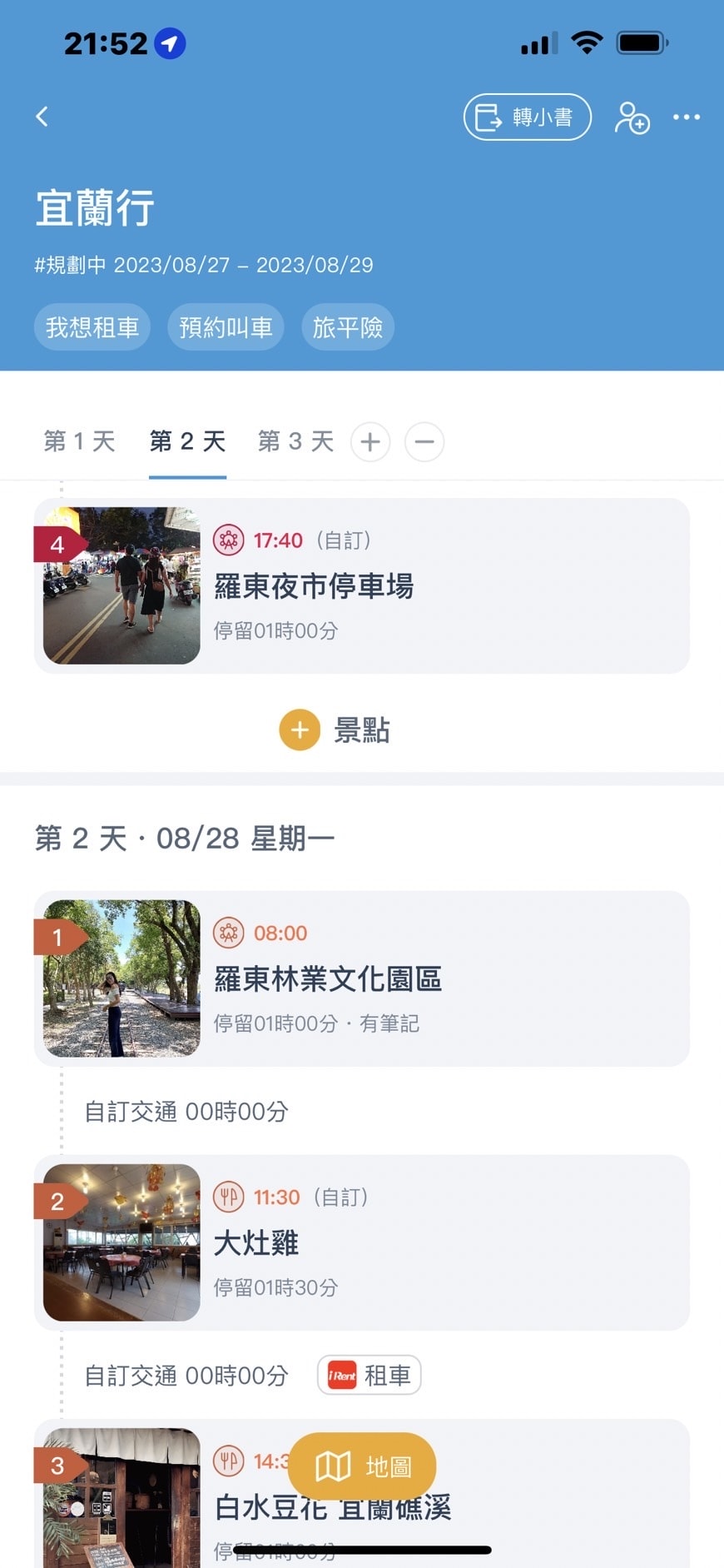Screen dimensions: 724x1568
Task: Add a new day with the plus button
Action: click(370, 441)
